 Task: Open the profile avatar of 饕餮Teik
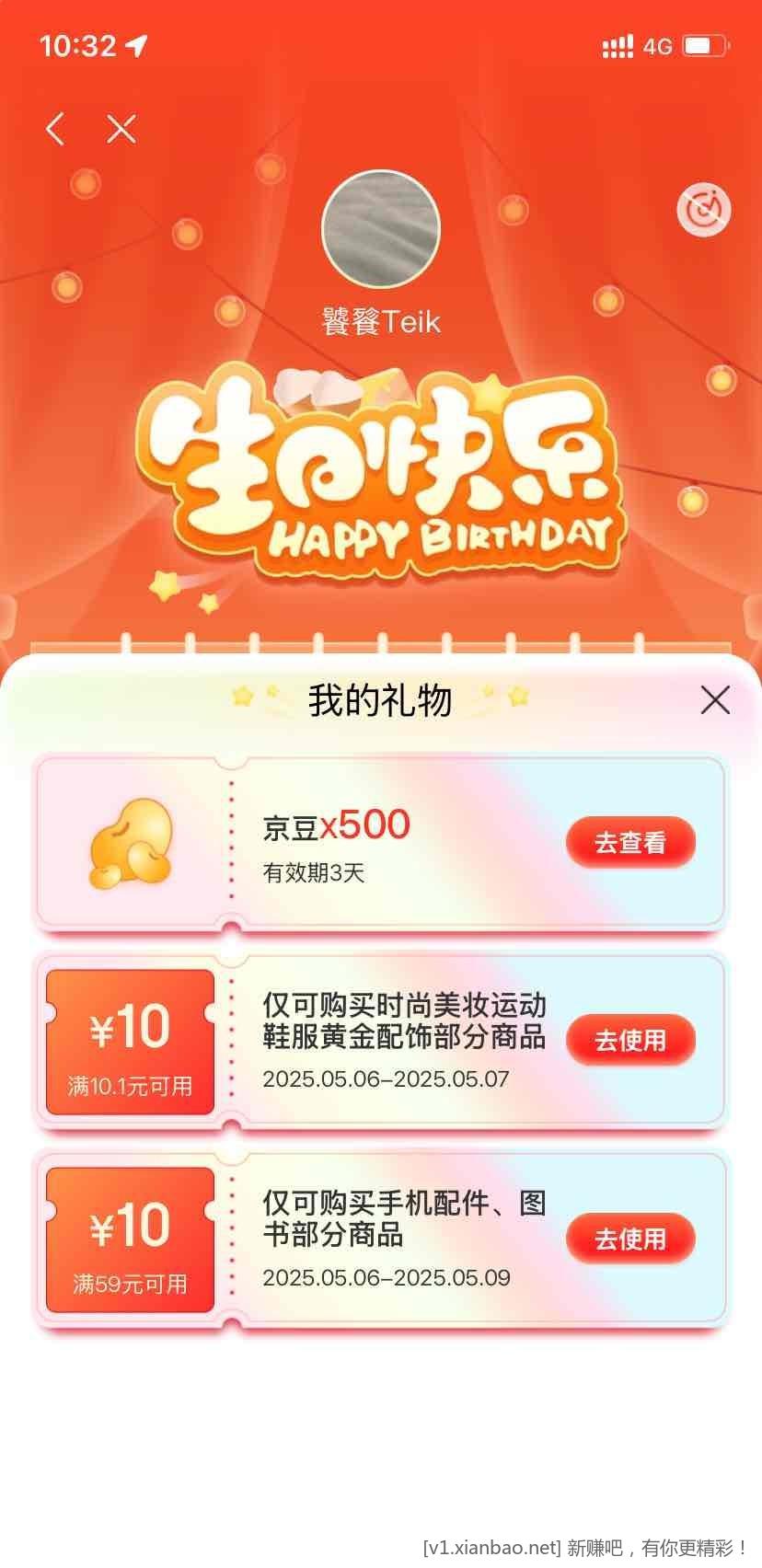click(381, 229)
